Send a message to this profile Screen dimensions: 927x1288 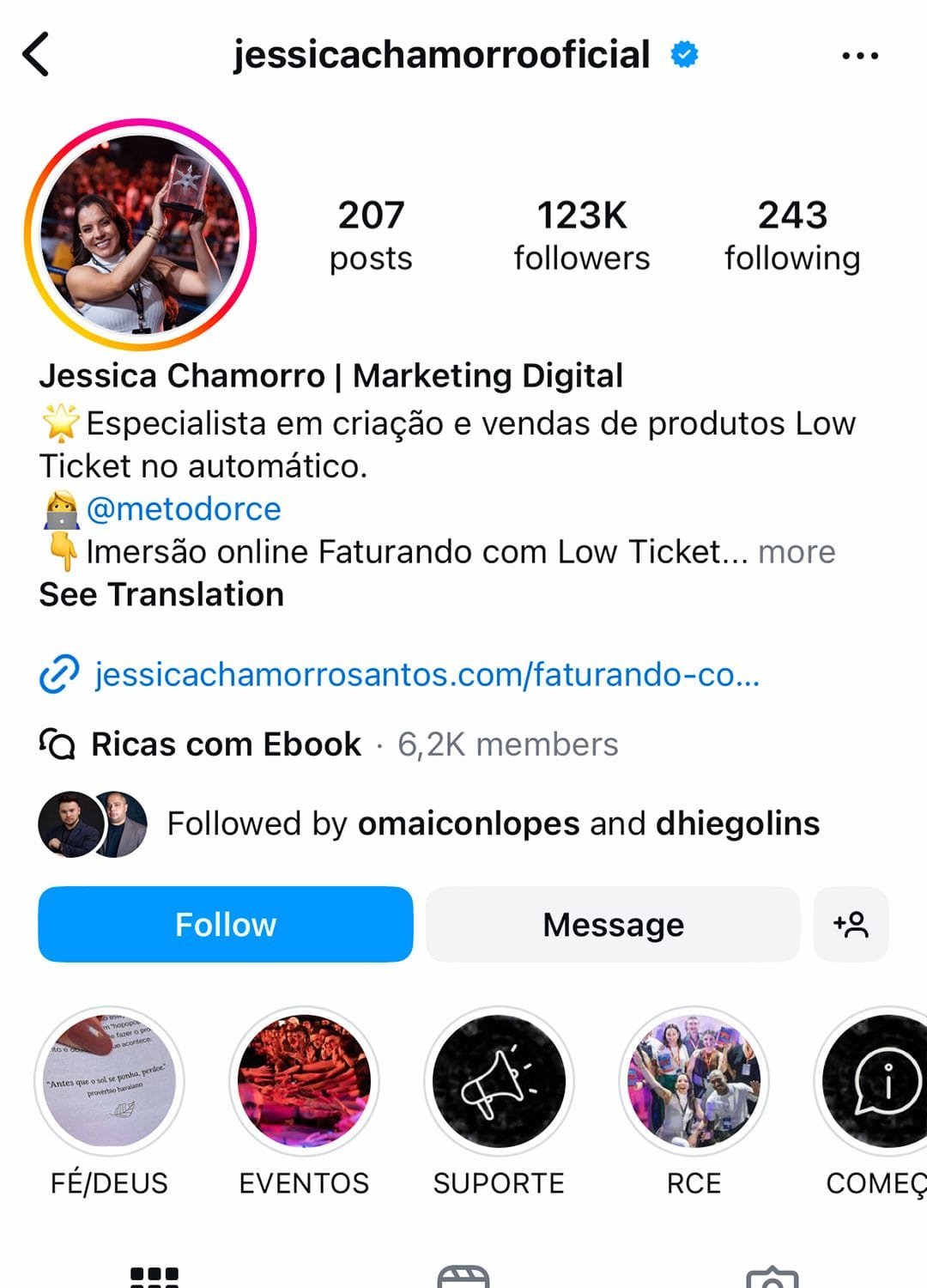613,925
